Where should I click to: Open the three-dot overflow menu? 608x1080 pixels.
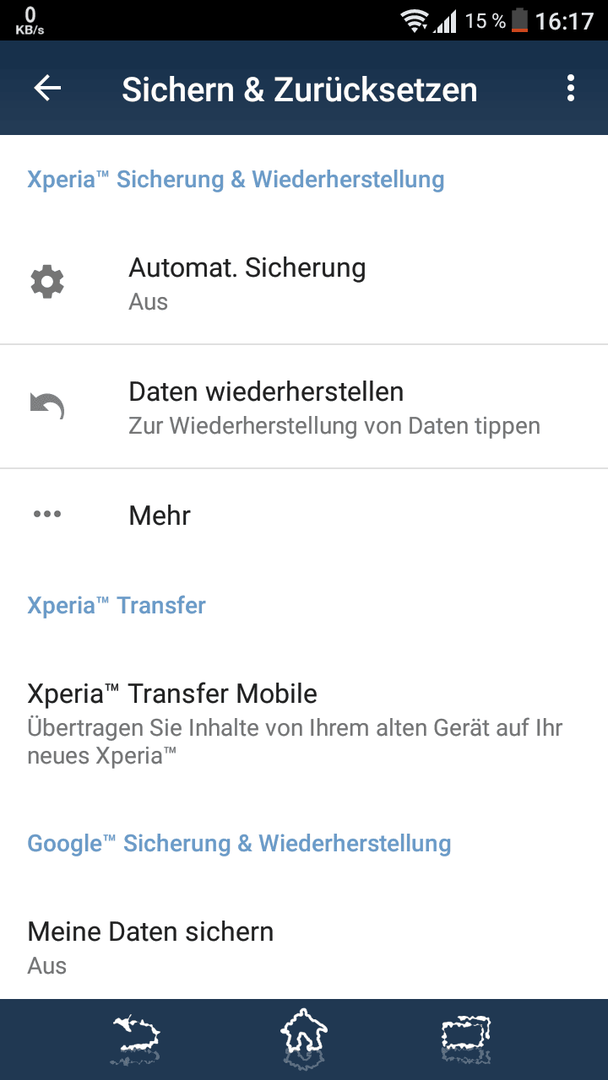(x=569, y=89)
